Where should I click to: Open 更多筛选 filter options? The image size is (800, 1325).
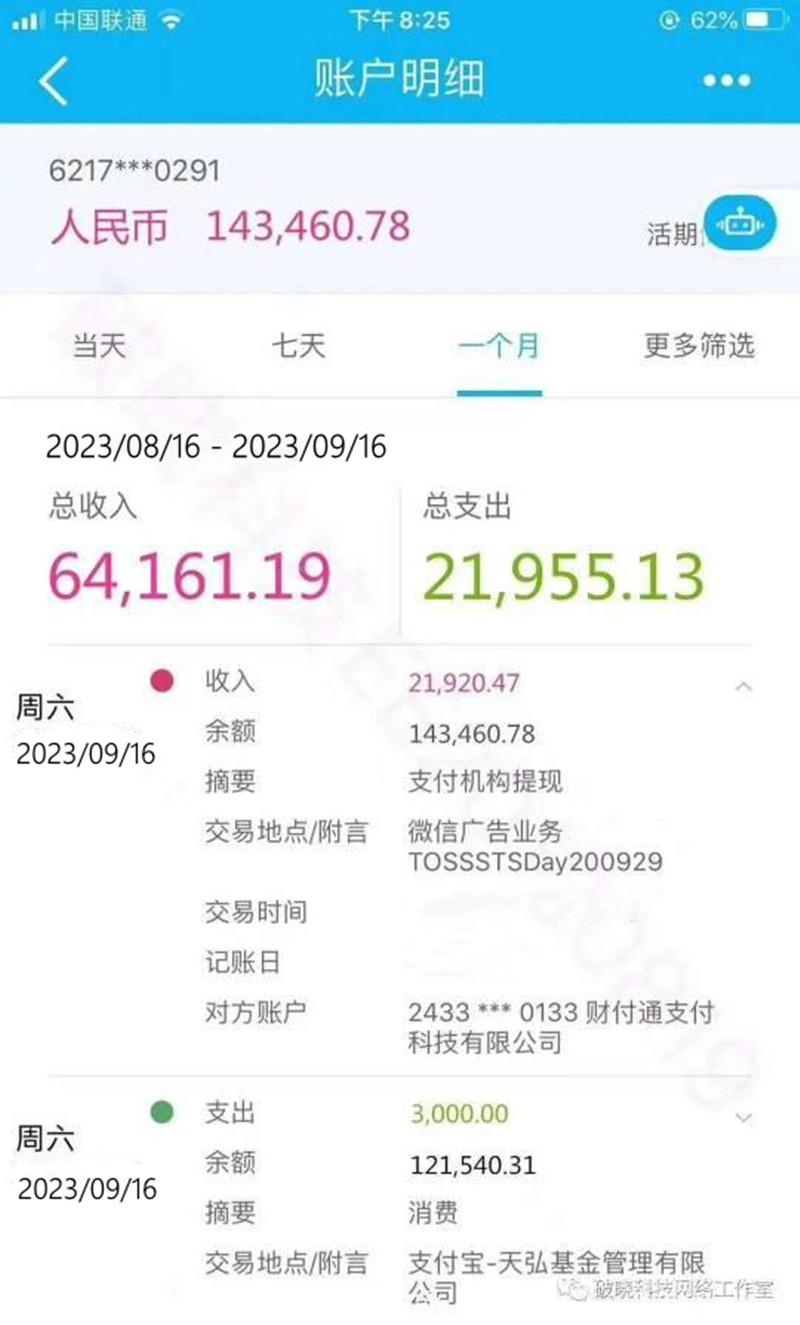click(x=699, y=347)
